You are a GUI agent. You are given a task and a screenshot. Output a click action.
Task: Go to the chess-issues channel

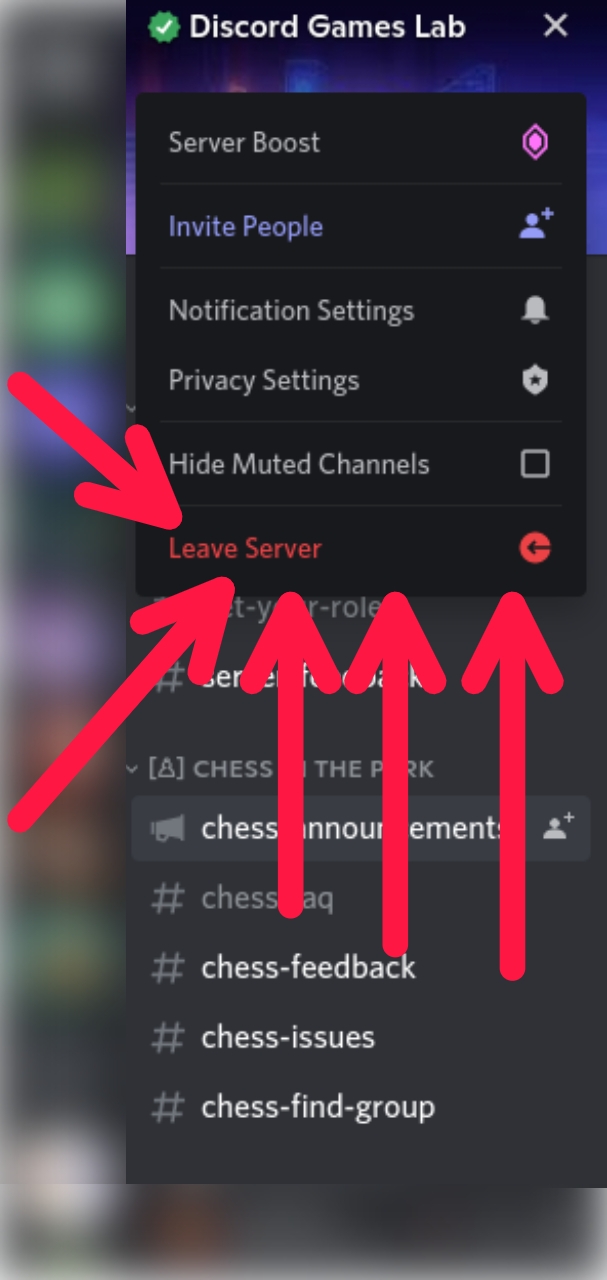tap(288, 1037)
